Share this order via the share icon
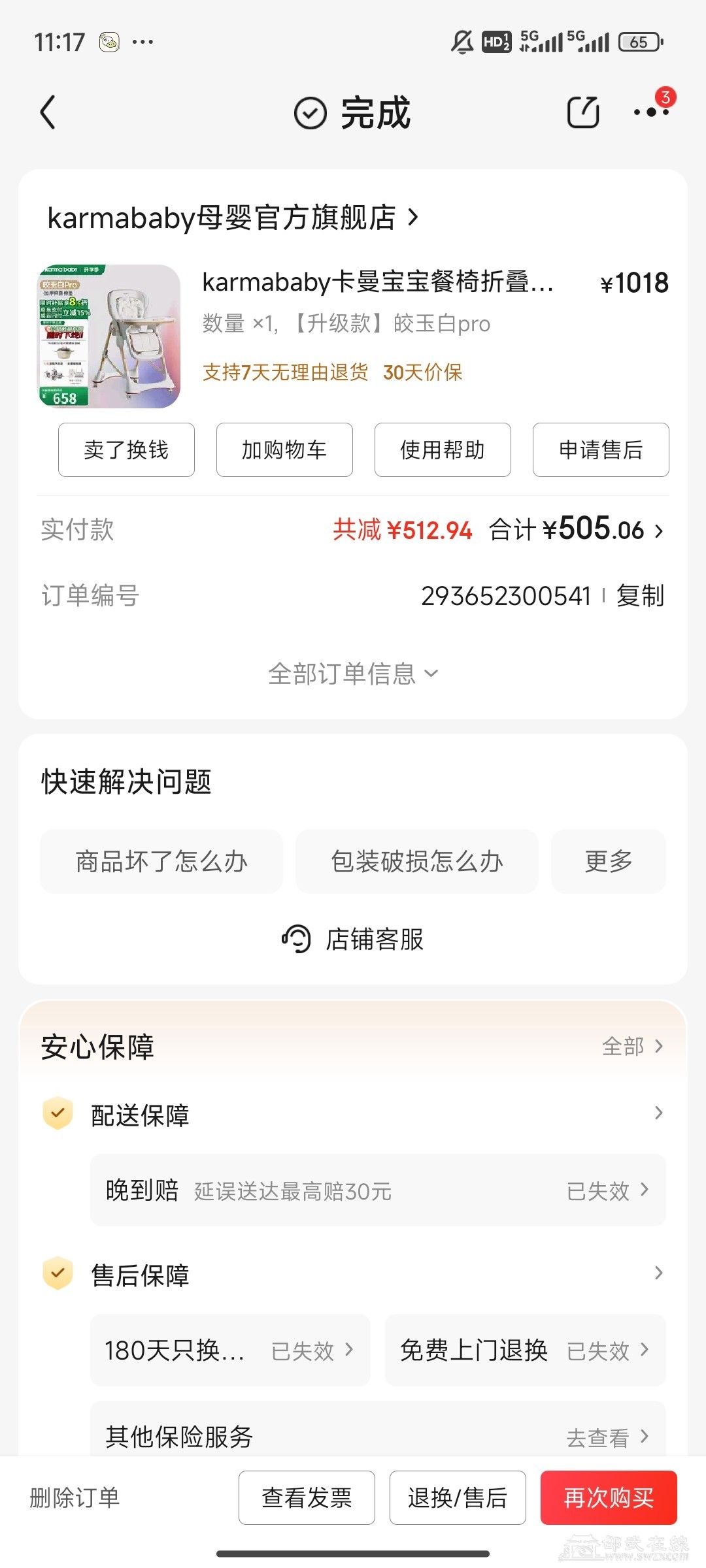The width and height of the screenshot is (706, 1568). click(582, 112)
